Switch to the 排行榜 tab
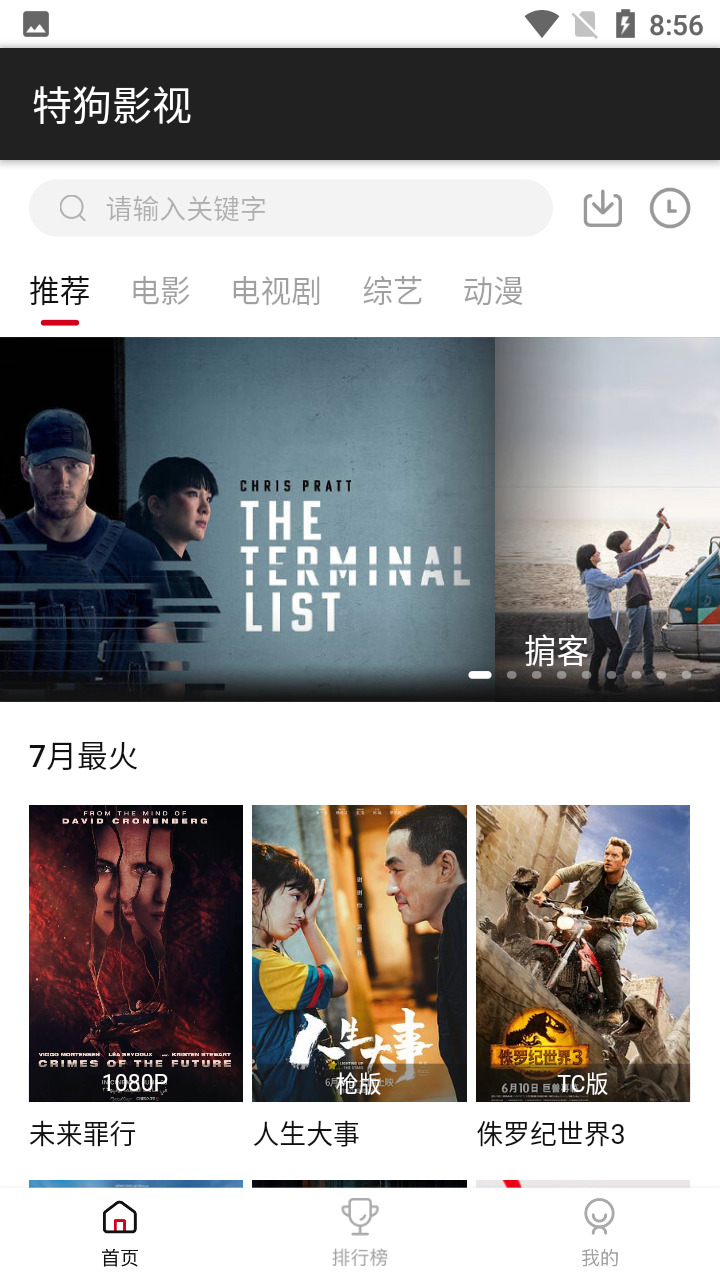 (360, 1233)
